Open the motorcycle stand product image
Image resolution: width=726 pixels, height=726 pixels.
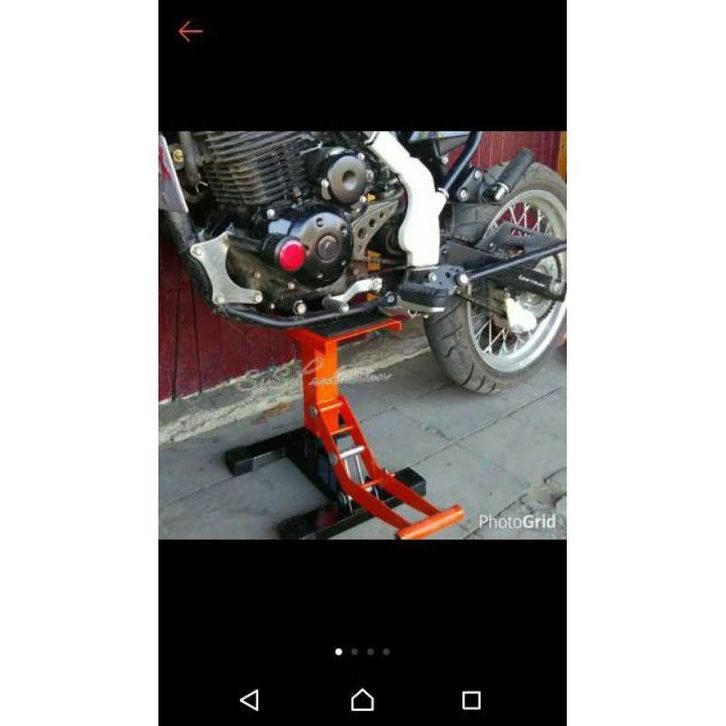pyautogui.click(x=362, y=335)
